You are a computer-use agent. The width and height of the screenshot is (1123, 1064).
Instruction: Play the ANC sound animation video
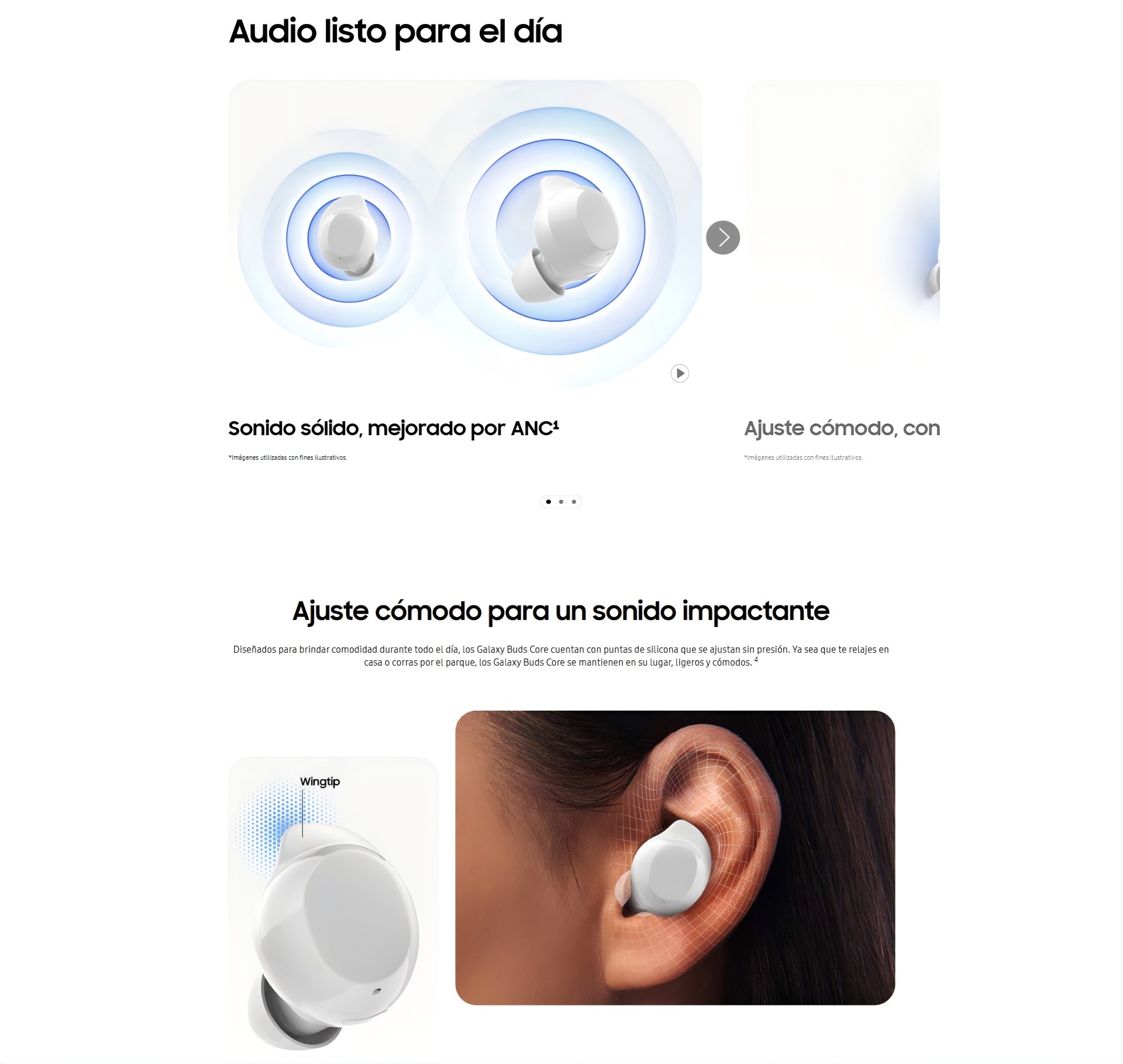680,373
